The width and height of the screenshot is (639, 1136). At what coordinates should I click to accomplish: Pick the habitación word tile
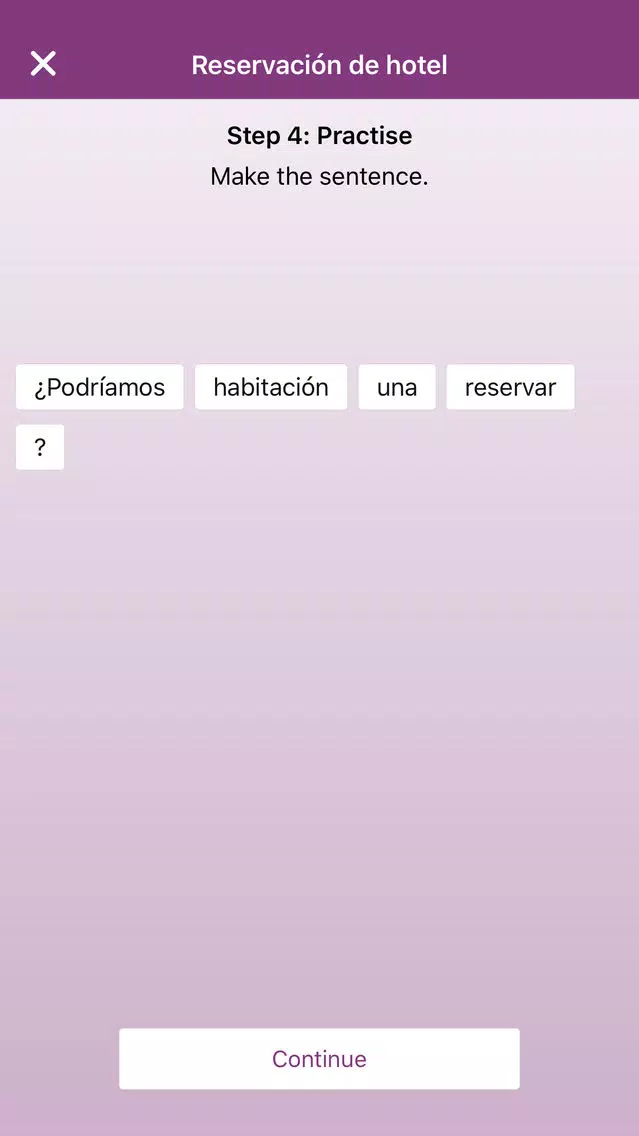tap(271, 387)
